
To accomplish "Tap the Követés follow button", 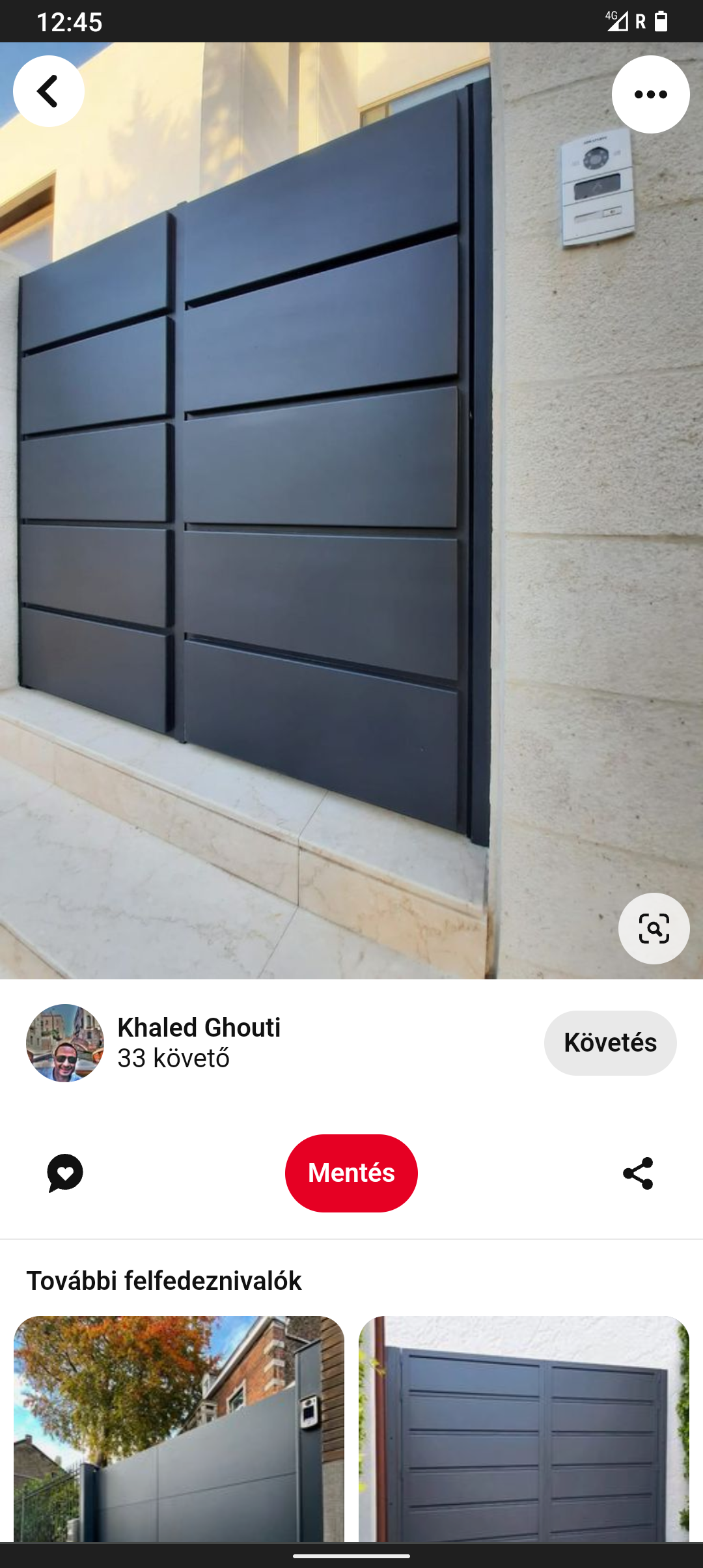I will (x=610, y=1043).
